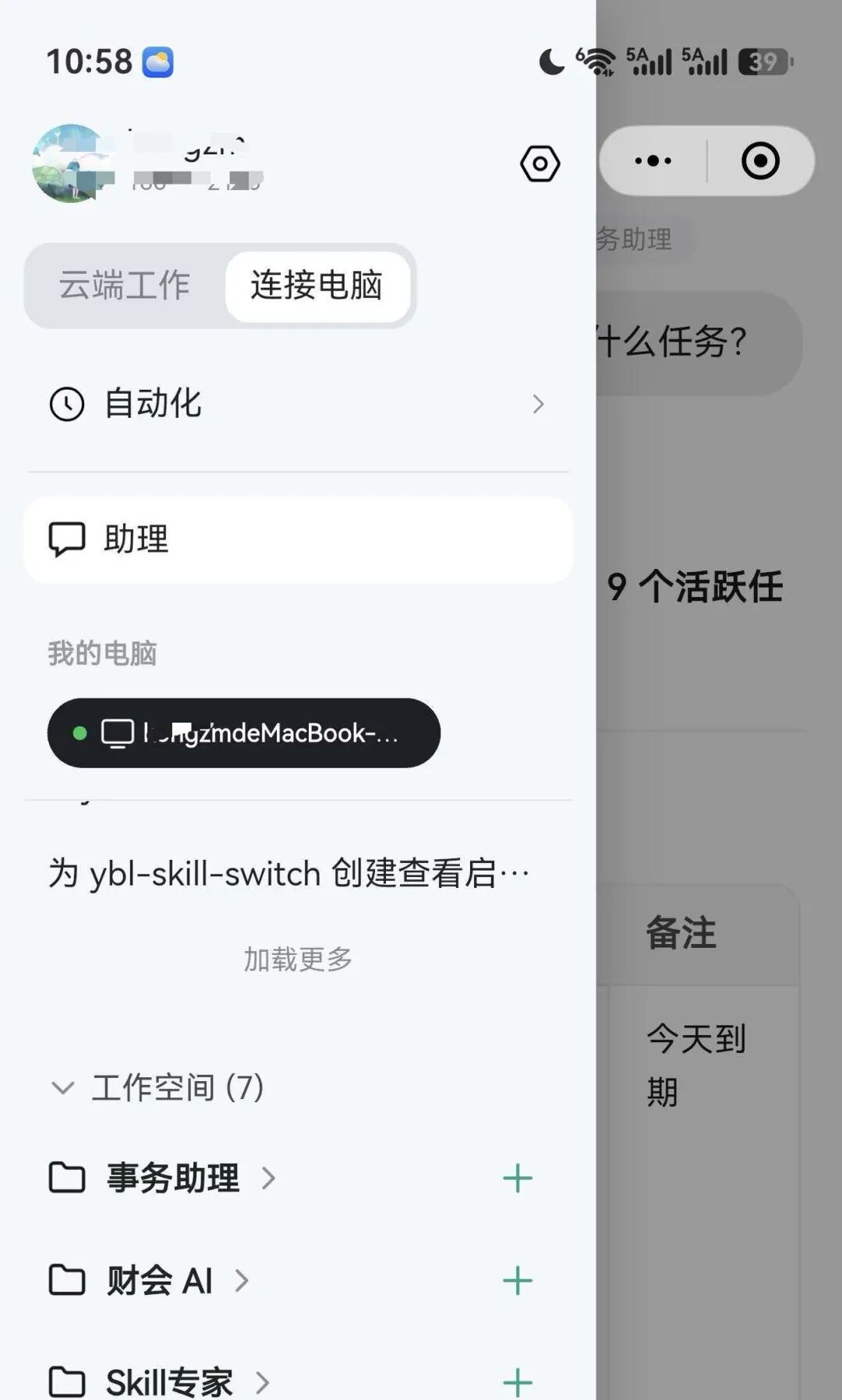Tap plus next to 财会 AI
Screen dimensions: 842x1400
518,1281
